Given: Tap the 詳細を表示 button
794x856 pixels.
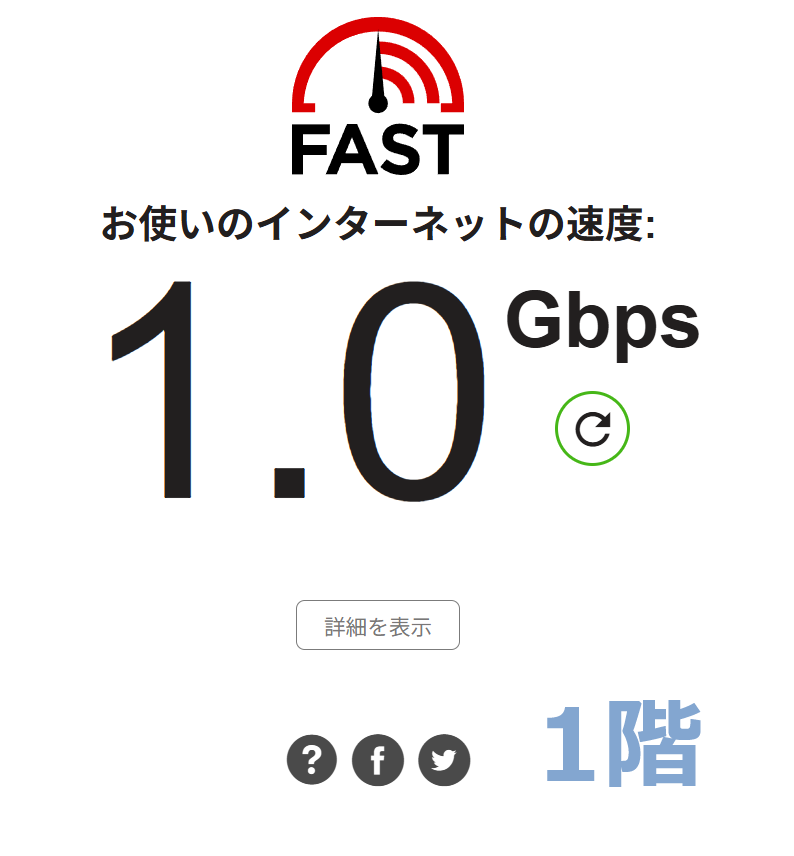Looking at the screenshot, I should pyautogui.click(x=378, y=626).
